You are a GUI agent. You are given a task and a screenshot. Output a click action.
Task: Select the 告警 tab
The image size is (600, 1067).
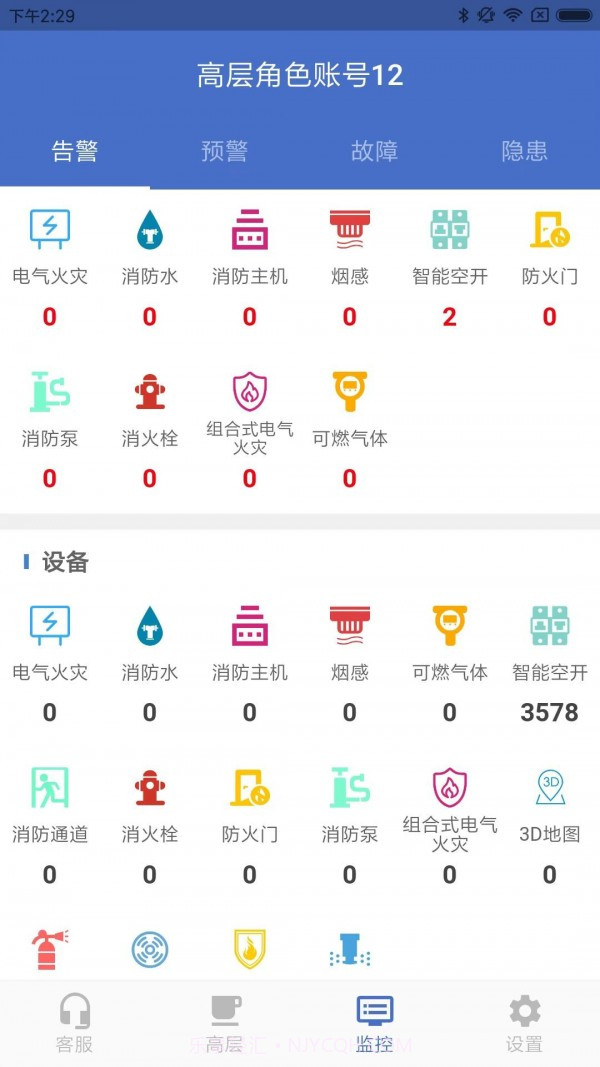coord(75,151)
